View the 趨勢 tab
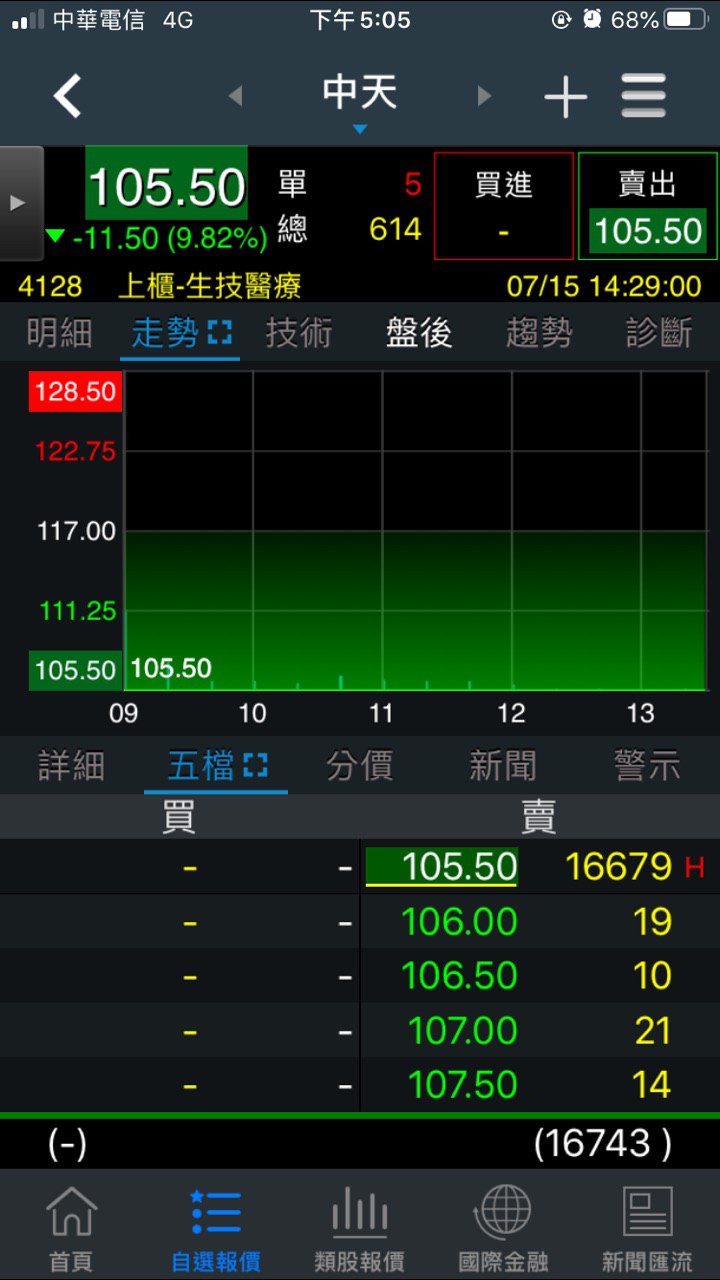 click(x=540, y=333)
